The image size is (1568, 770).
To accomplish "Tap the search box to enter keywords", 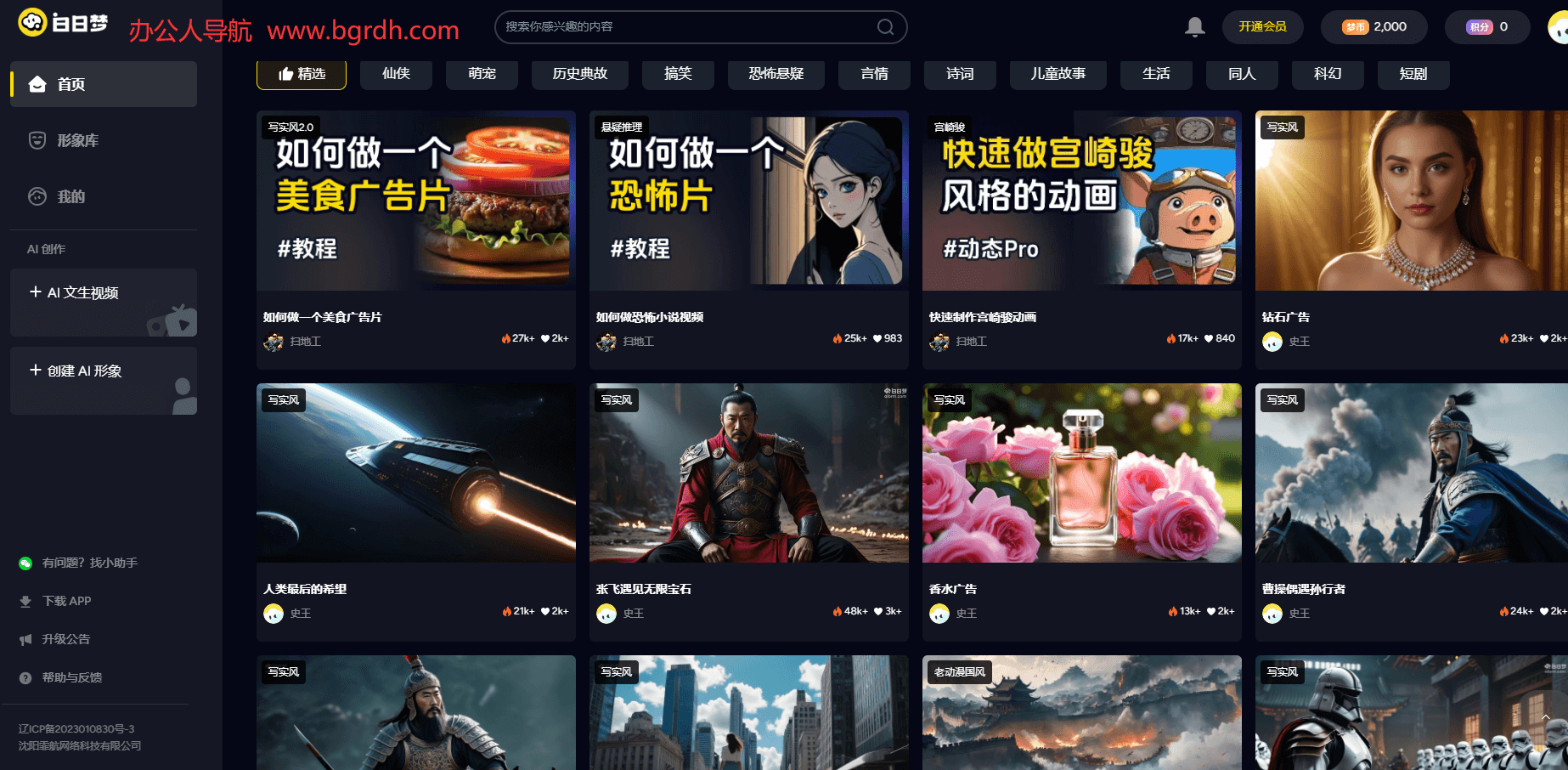I will click(x=688, y=27).
